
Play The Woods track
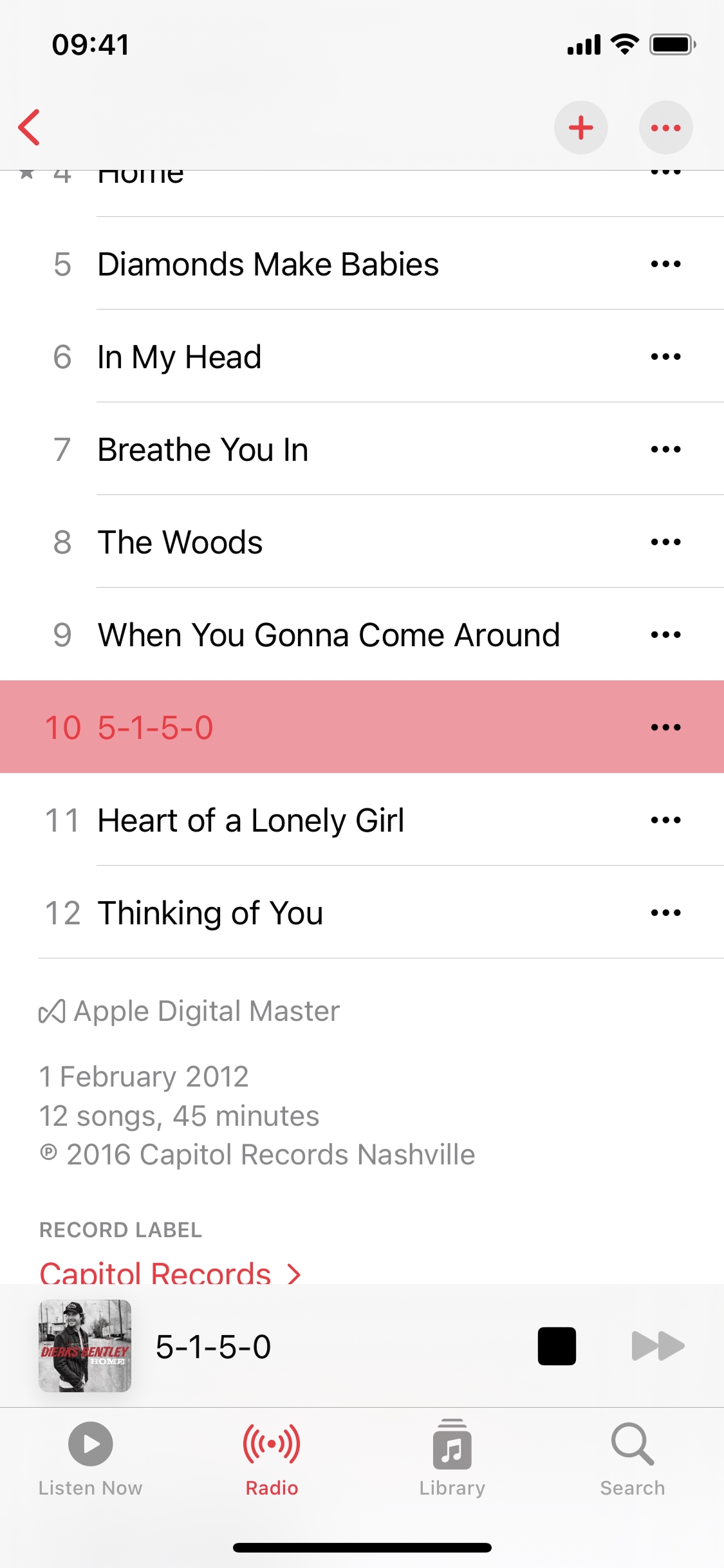click(x=180, y=542)
